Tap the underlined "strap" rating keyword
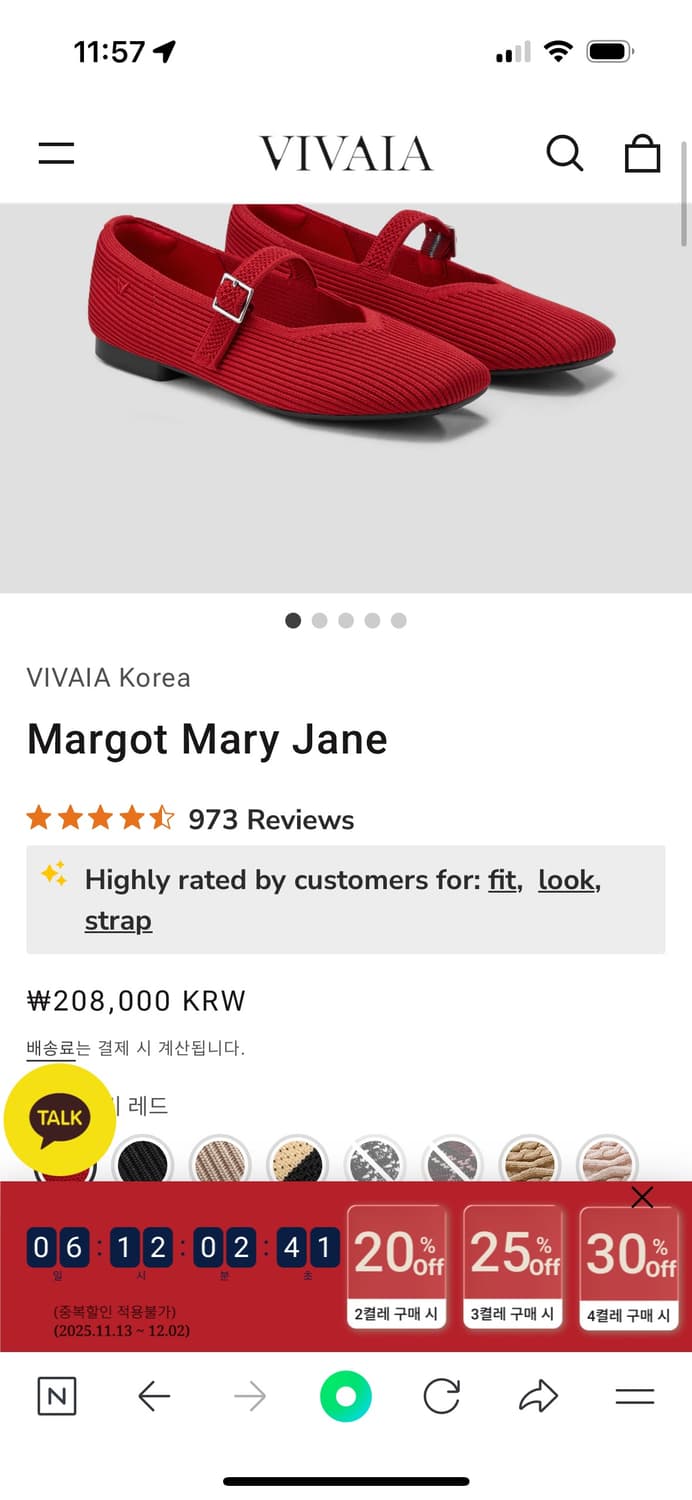This screenshot has height=1500, width=692. [118, 921]
